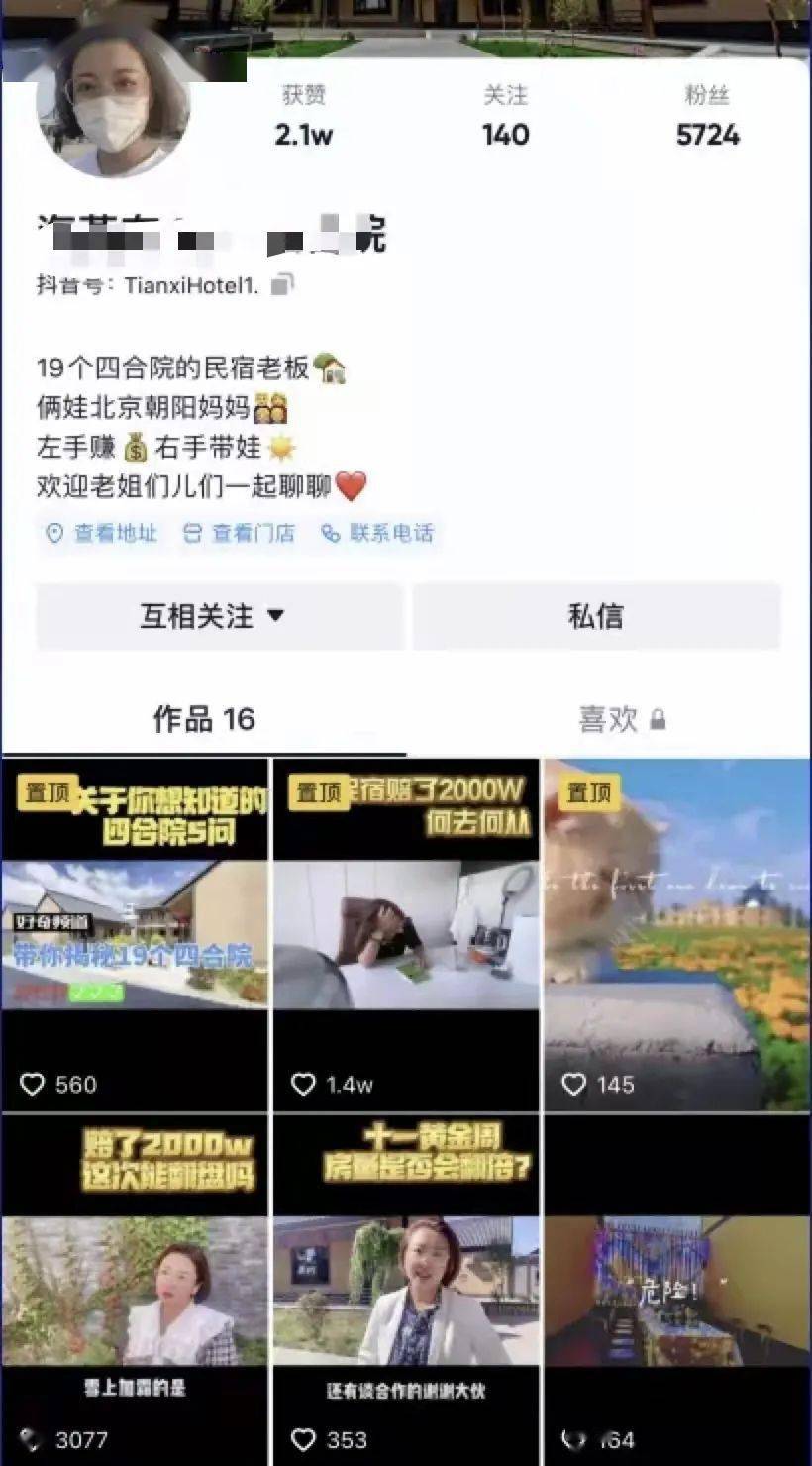This screenshot has width=812, height=1466.
Task: Tap 查看地址 to view the address
Action: point(102,533)
